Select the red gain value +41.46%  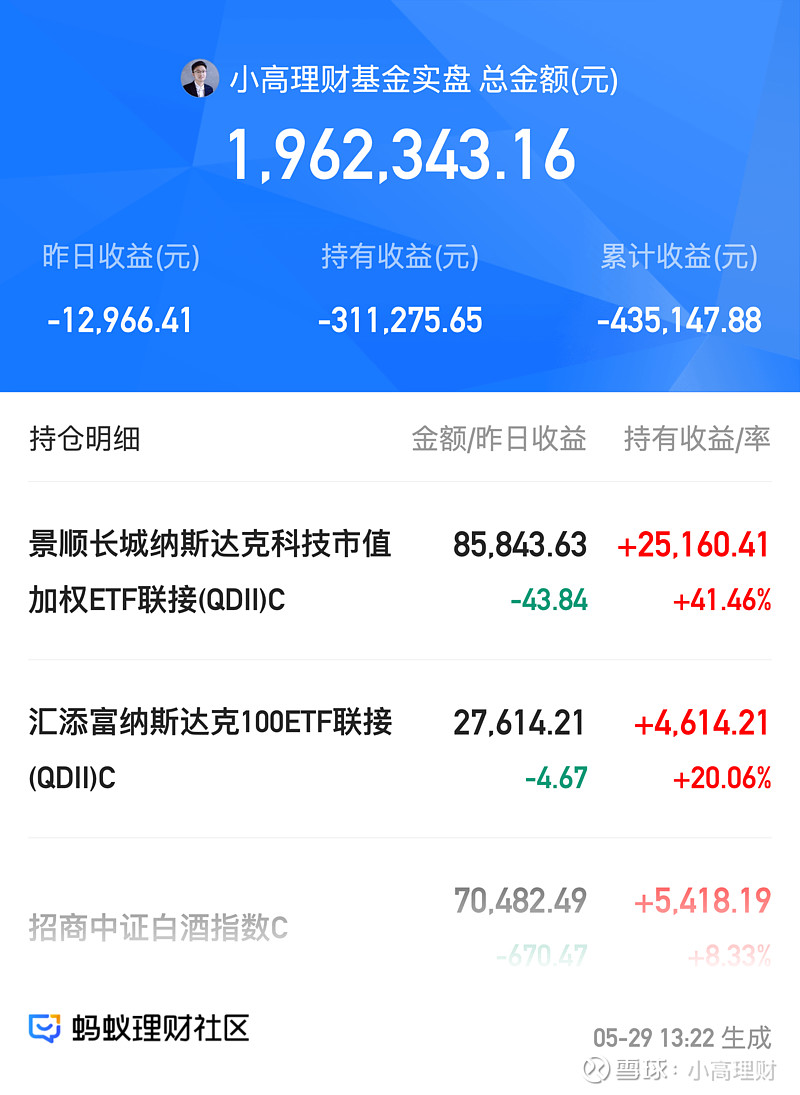pyautogui.click(x=721, y=600)
